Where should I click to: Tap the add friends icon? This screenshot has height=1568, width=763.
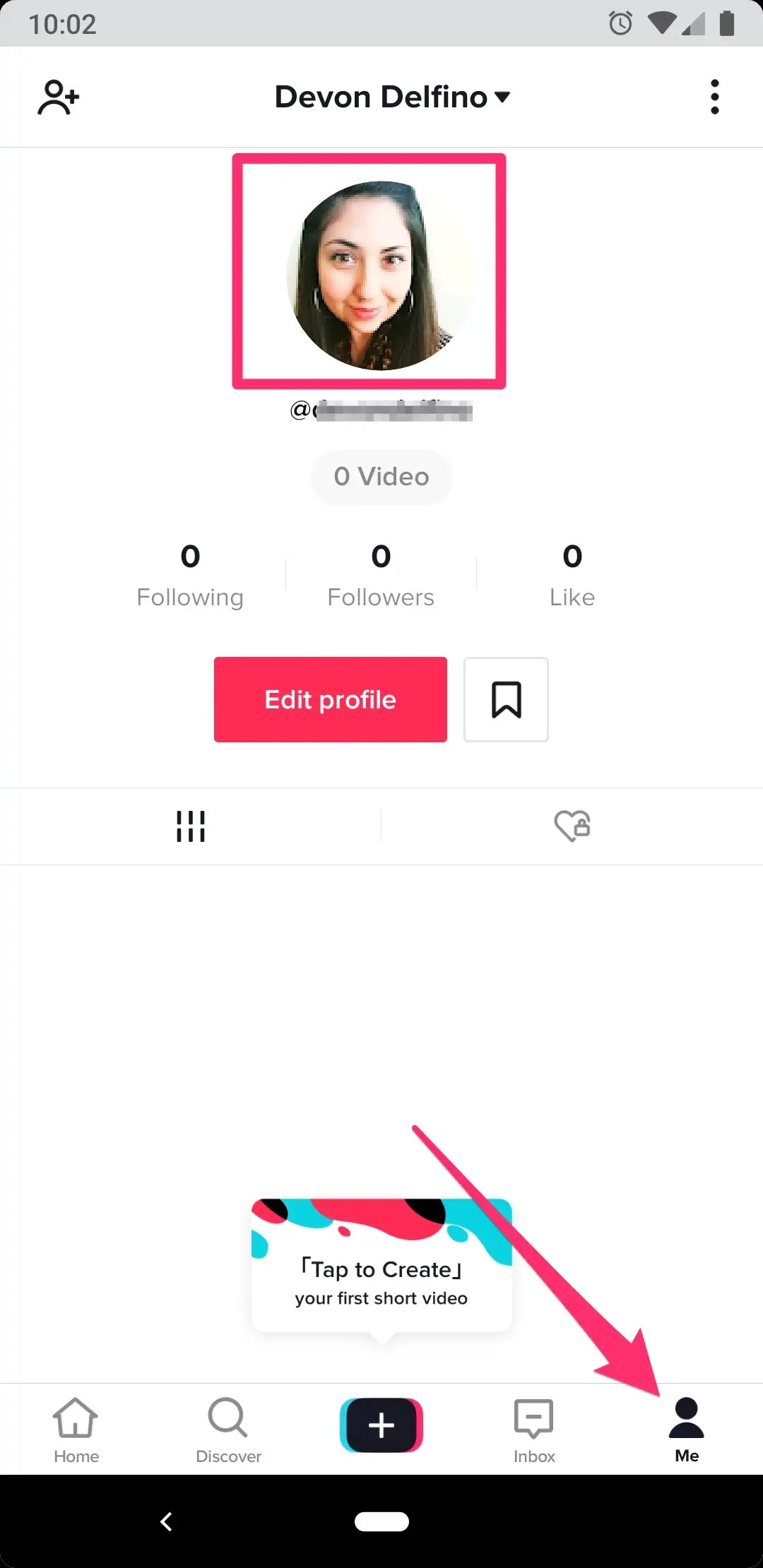coord(58,97)
